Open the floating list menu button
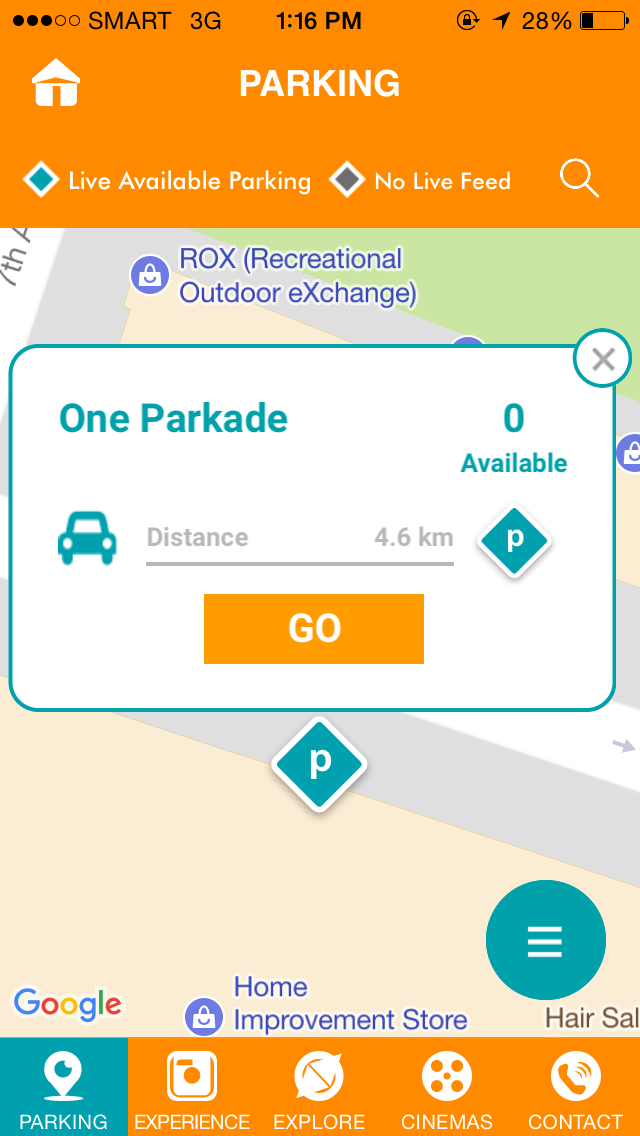 tap(545, 940)
